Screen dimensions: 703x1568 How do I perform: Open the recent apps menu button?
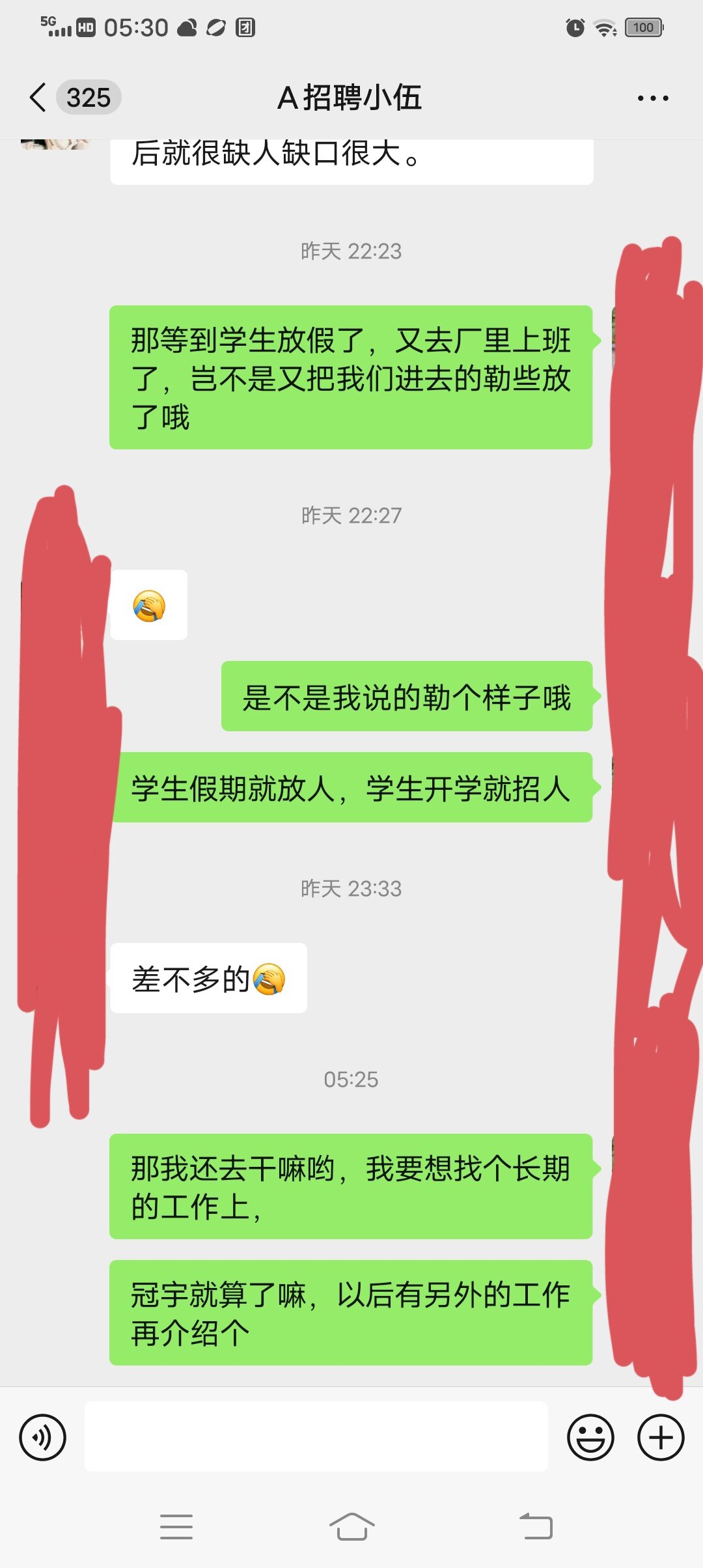click(x=176, y=1526)
